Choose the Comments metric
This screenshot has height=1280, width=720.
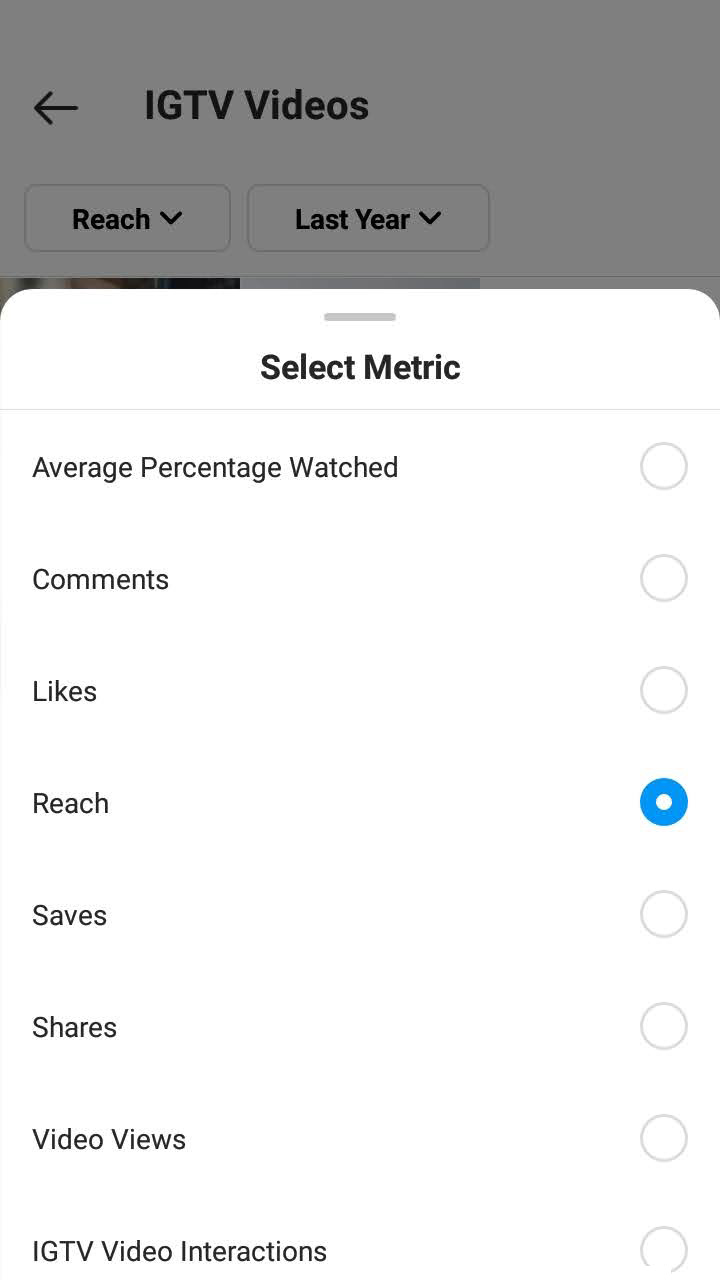pos(360,579)
